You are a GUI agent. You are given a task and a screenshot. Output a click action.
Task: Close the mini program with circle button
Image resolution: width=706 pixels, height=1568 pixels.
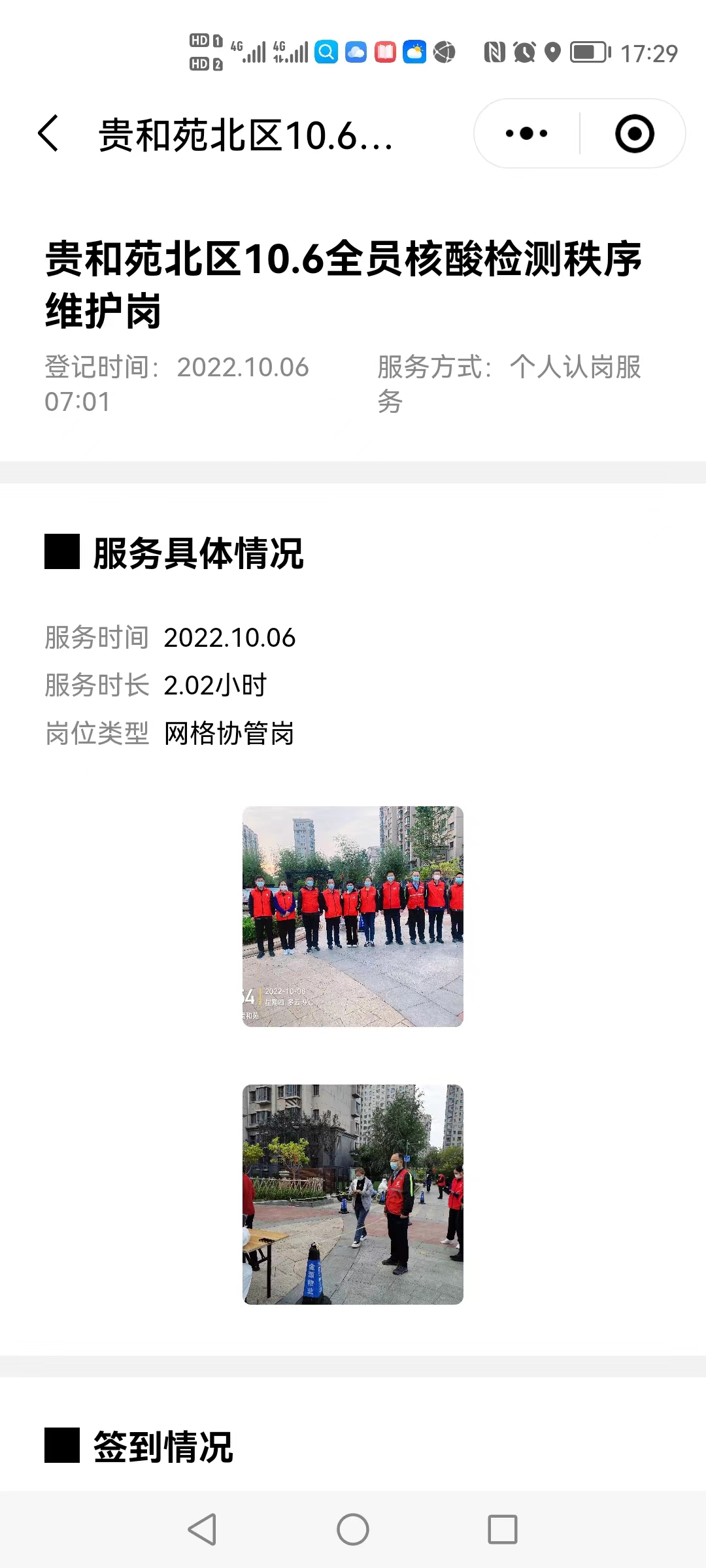click(x=634, y=134)
